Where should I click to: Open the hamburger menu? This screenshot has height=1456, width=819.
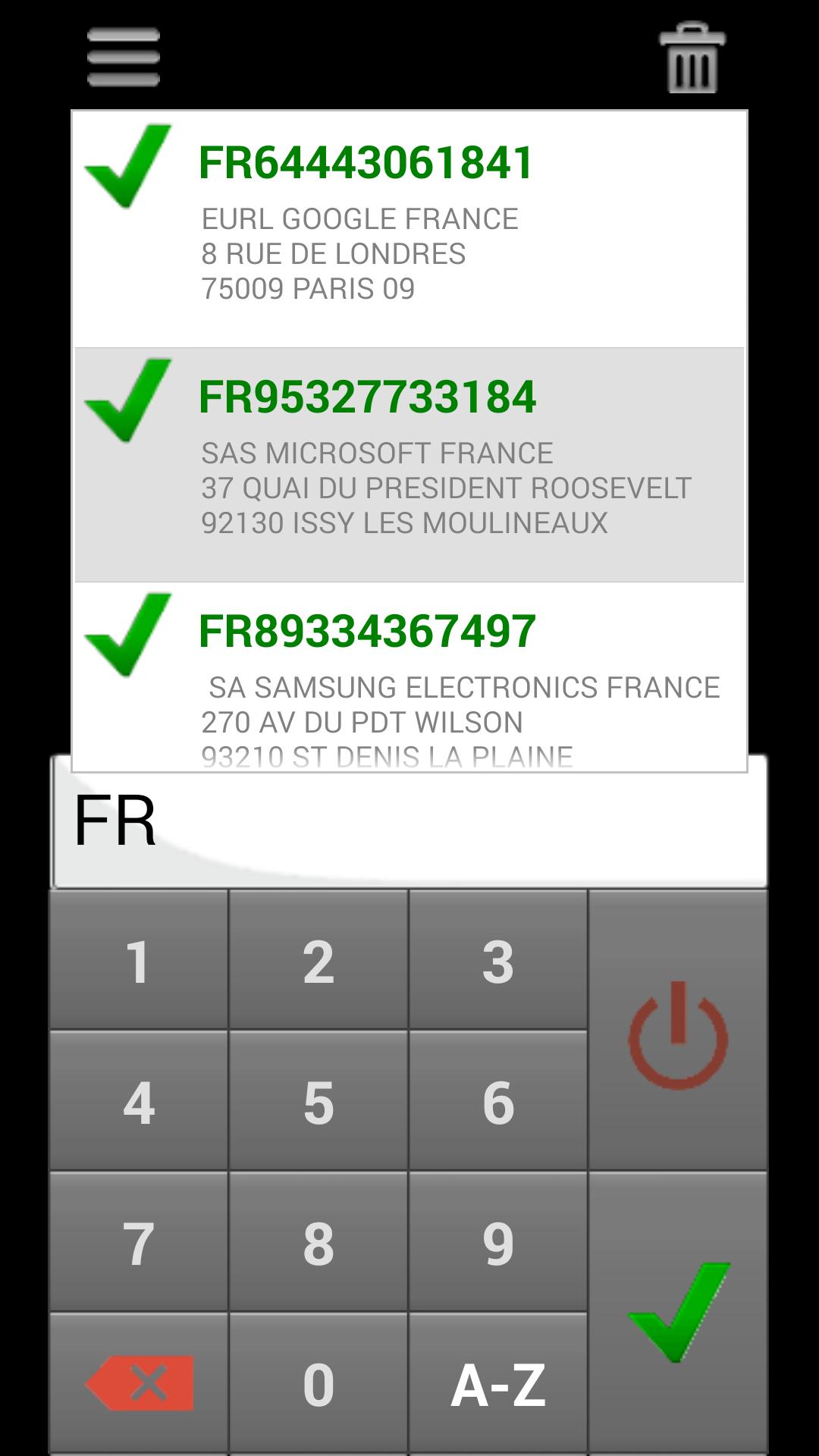click(123, 57)
